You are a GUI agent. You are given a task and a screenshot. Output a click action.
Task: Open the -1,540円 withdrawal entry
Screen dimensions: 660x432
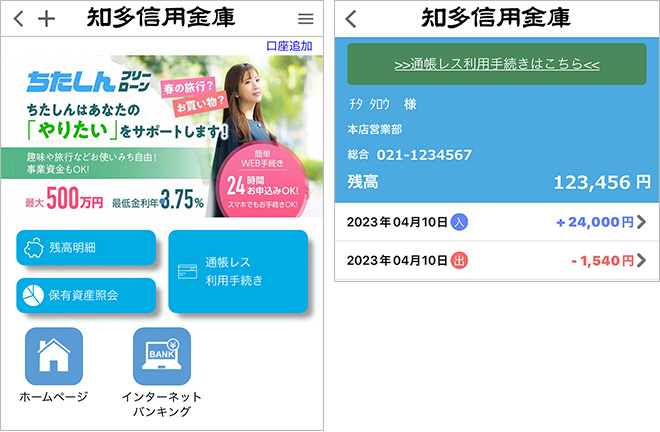coord(497,260)
